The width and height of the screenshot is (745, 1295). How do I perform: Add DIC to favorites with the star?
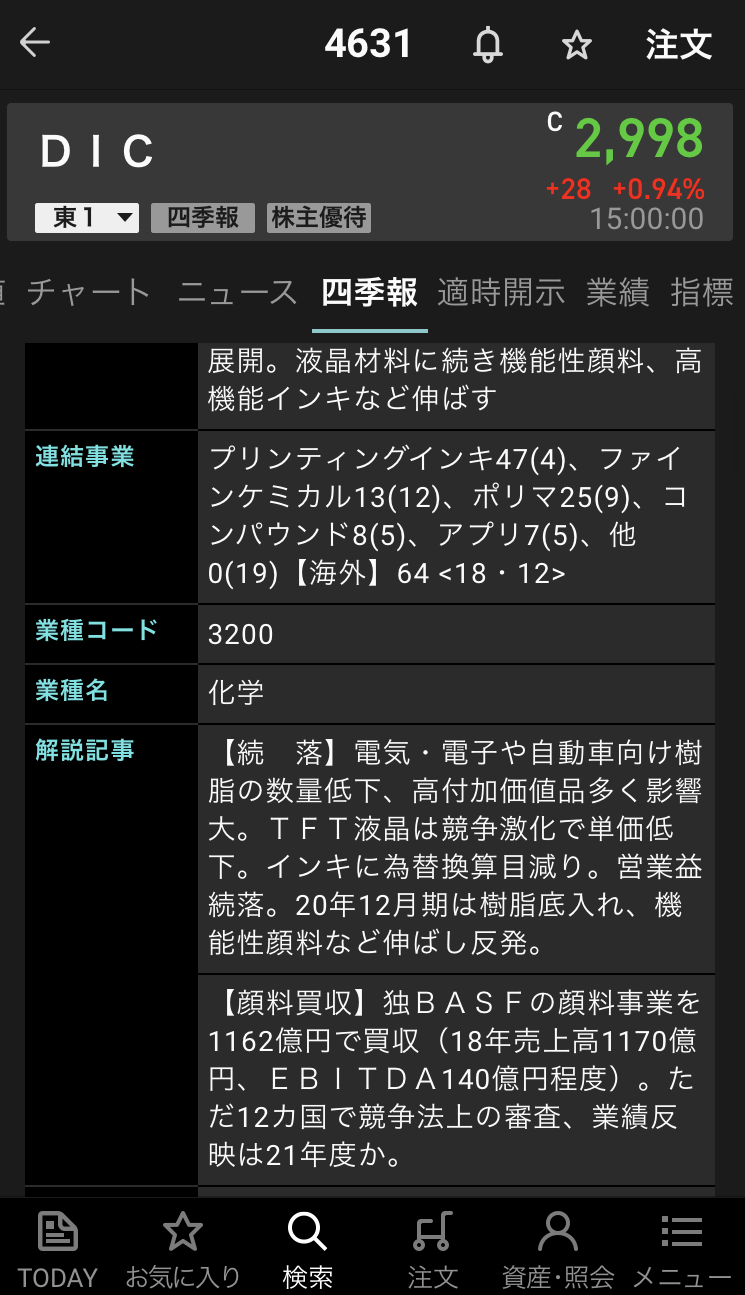tap(577, 45)
